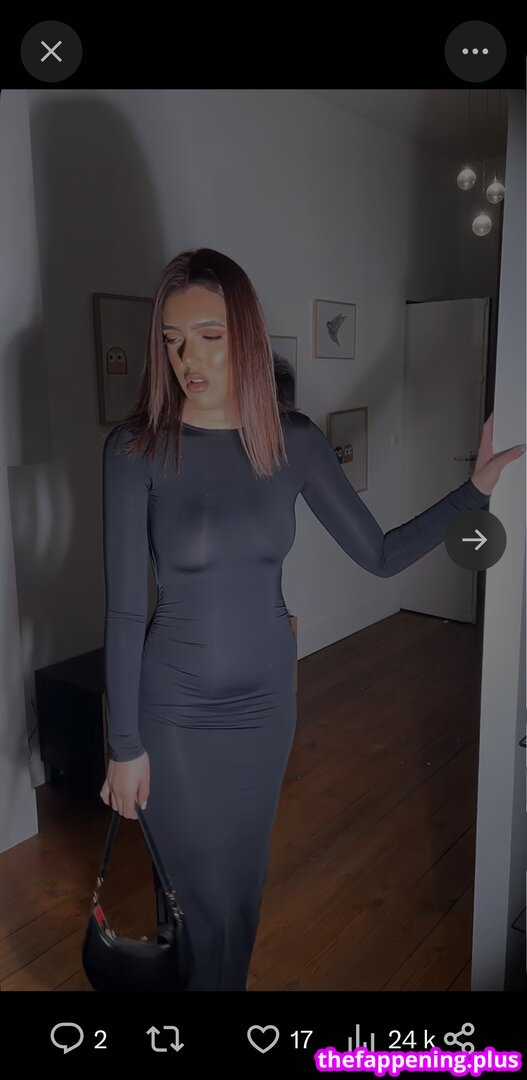The width and height of the screenshot is (527, 1080).
Task: Close the full-screen photo viewer
Action: pos(51,52)
